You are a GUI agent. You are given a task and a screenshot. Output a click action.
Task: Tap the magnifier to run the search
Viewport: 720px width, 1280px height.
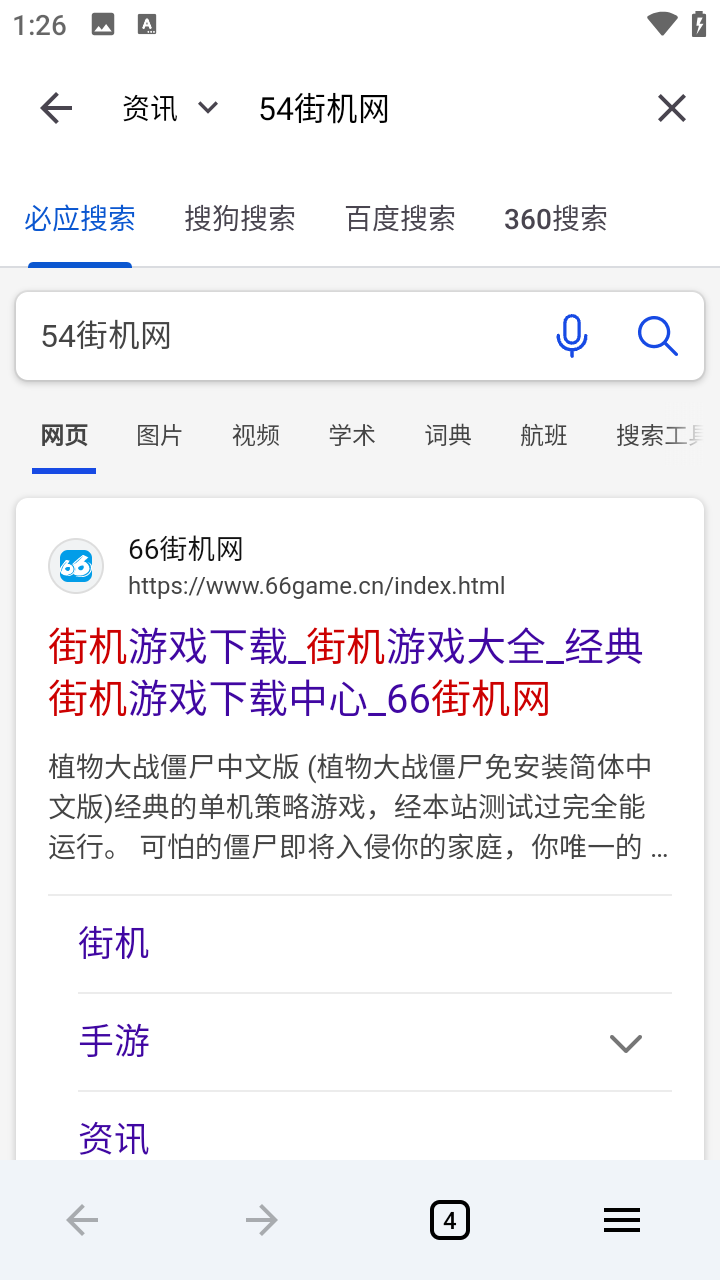(657, 336)
